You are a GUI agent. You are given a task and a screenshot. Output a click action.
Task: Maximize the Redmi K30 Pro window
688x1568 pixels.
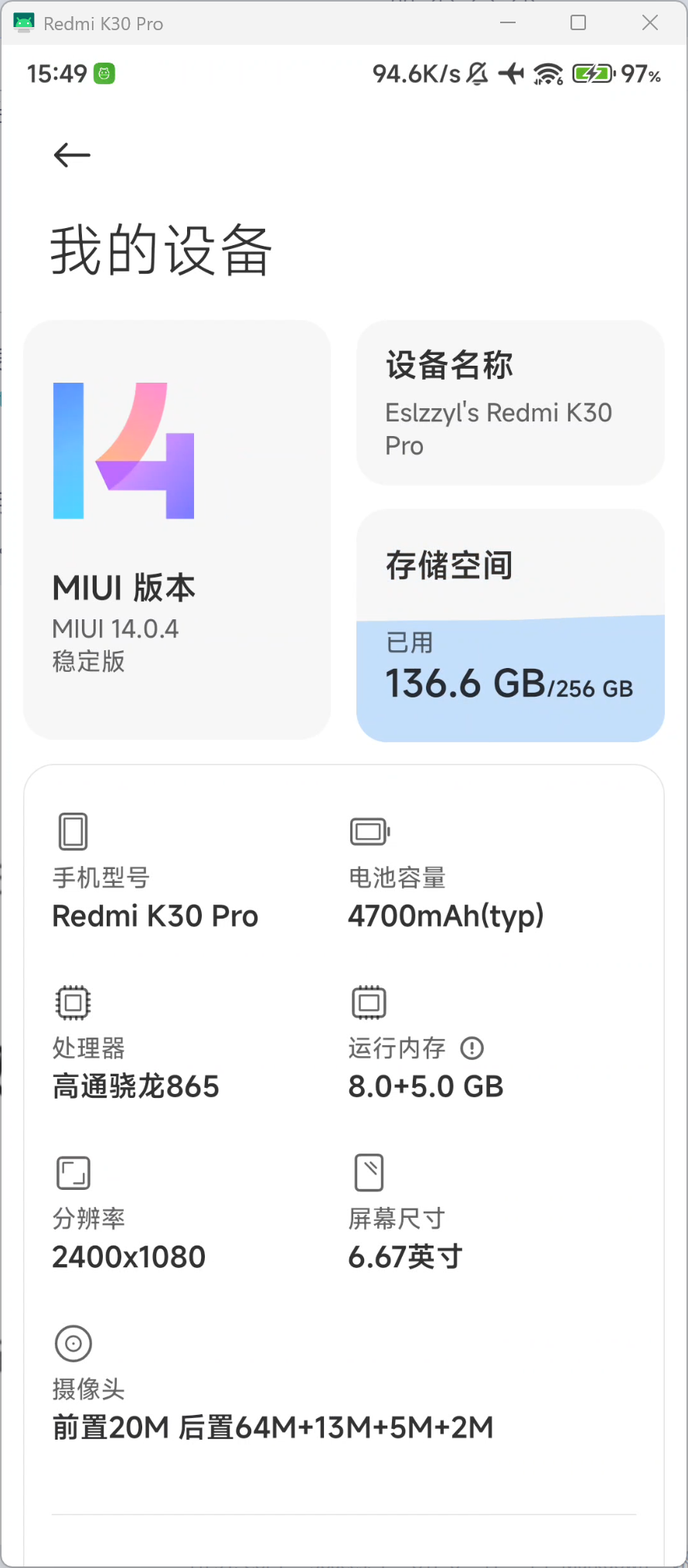[x=578, y=23]
